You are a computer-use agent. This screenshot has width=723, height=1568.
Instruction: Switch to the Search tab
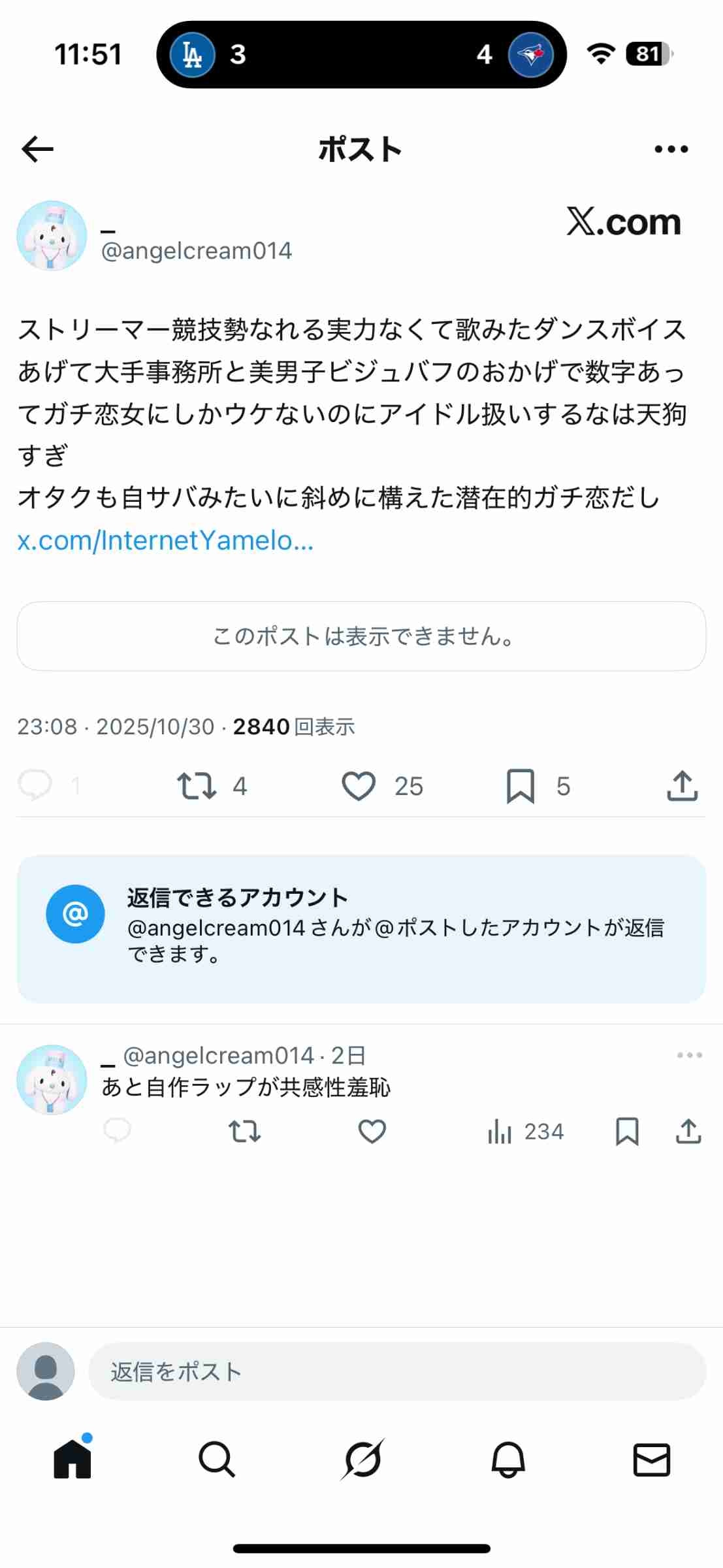[x=217, y=1459]
